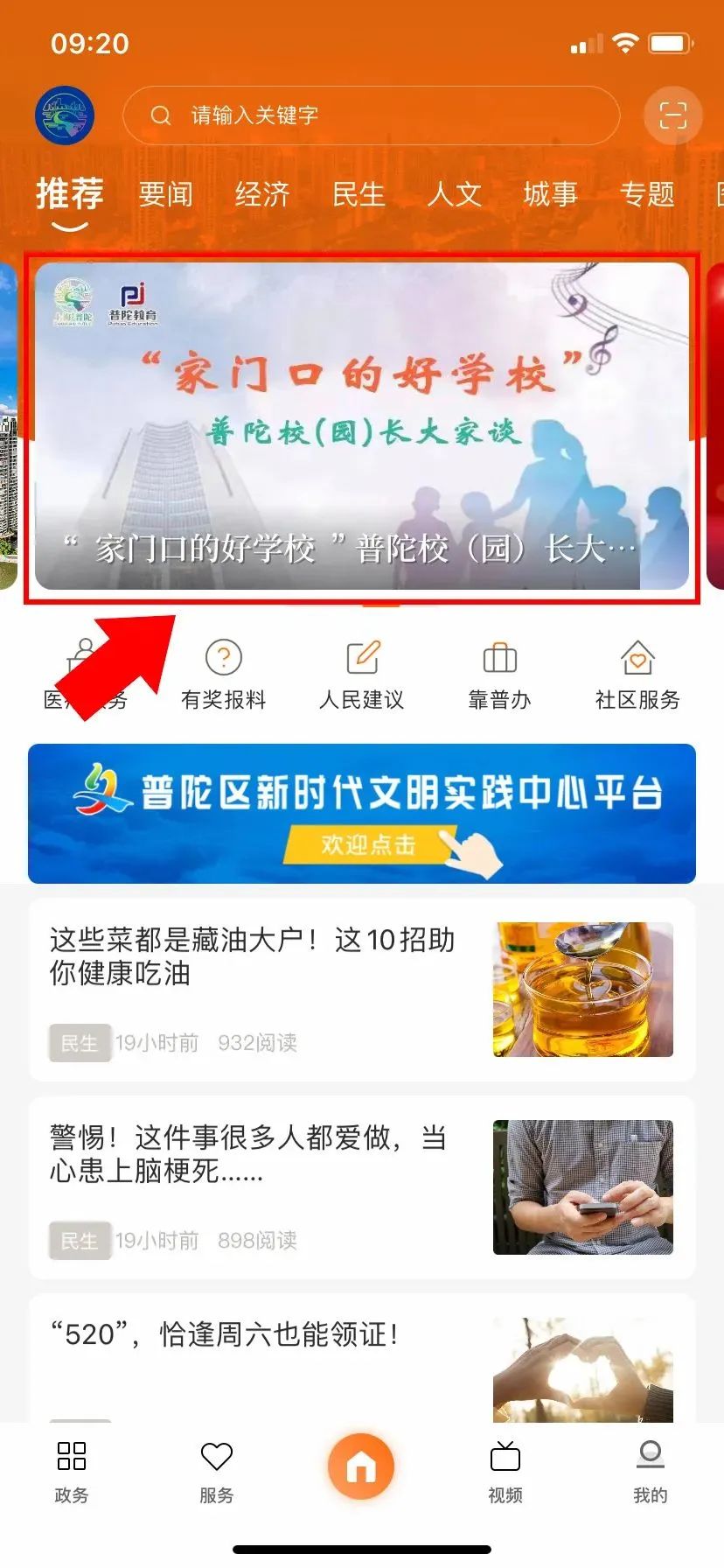Open the 专题 tab
This screenshot has height=1568, width=724.
click(x=646, y=194)
